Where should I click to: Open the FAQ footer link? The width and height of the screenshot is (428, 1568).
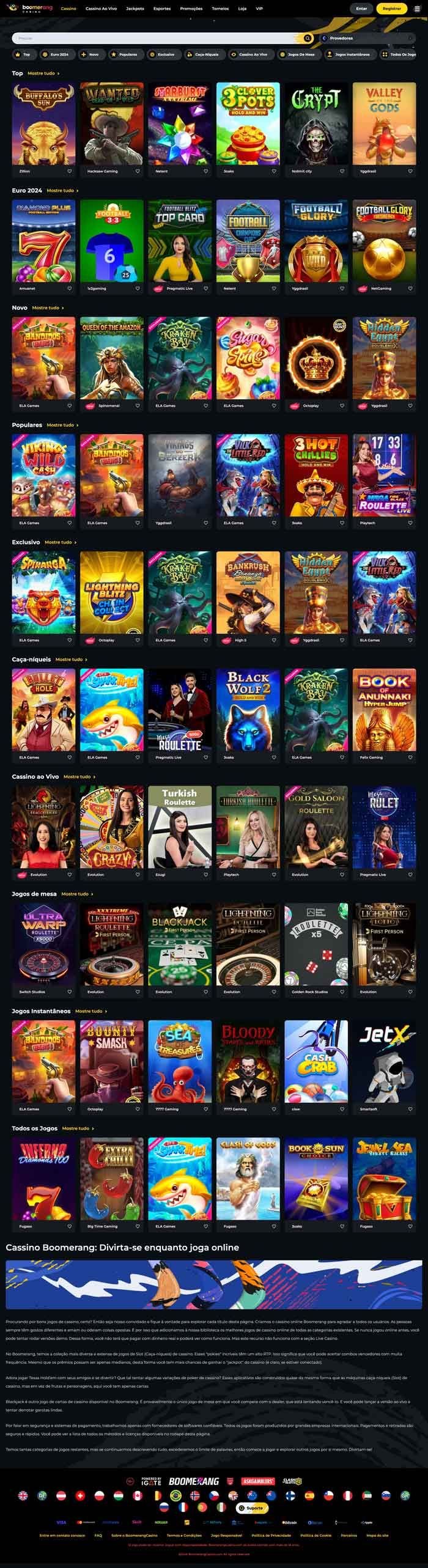click(x=98, y=1535)
